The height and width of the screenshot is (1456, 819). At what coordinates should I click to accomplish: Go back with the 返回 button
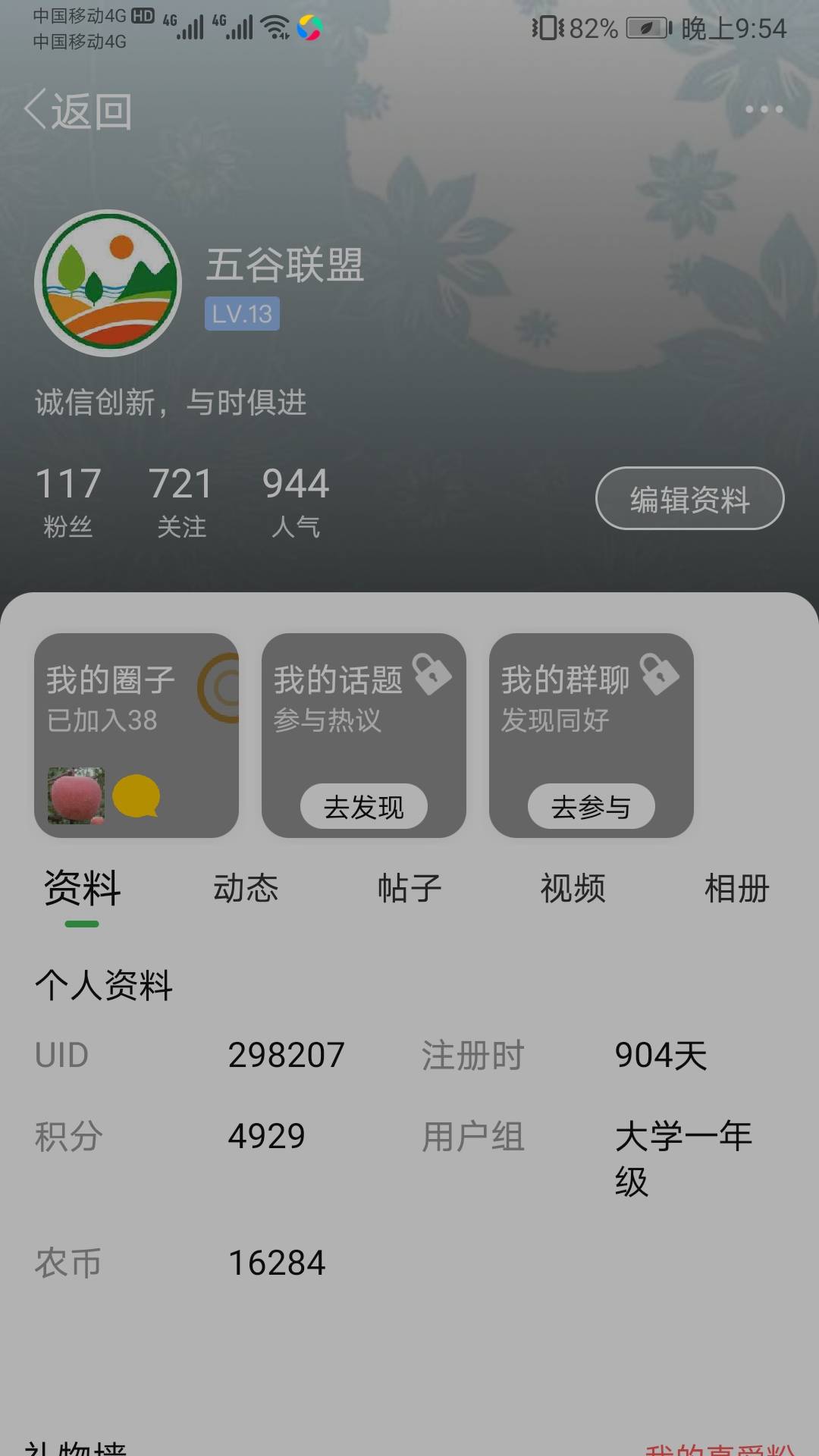[x=78, y=111]
